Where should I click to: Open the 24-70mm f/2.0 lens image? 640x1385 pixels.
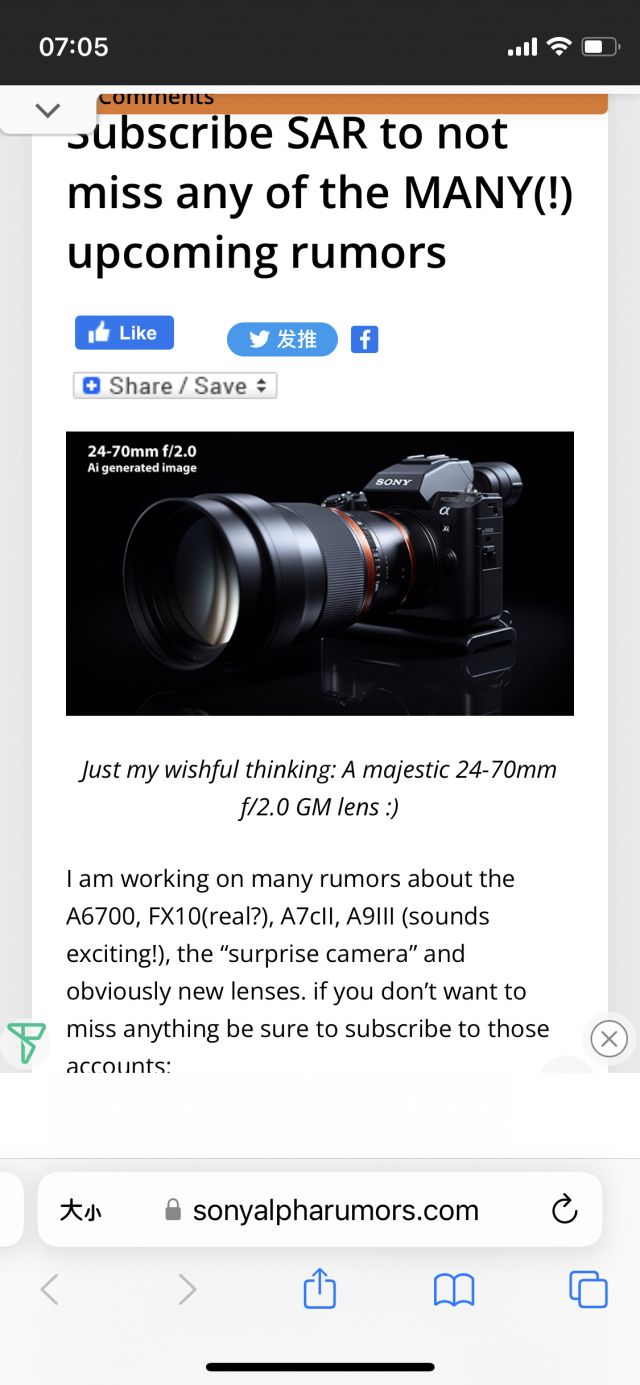(x=320, y=573)
